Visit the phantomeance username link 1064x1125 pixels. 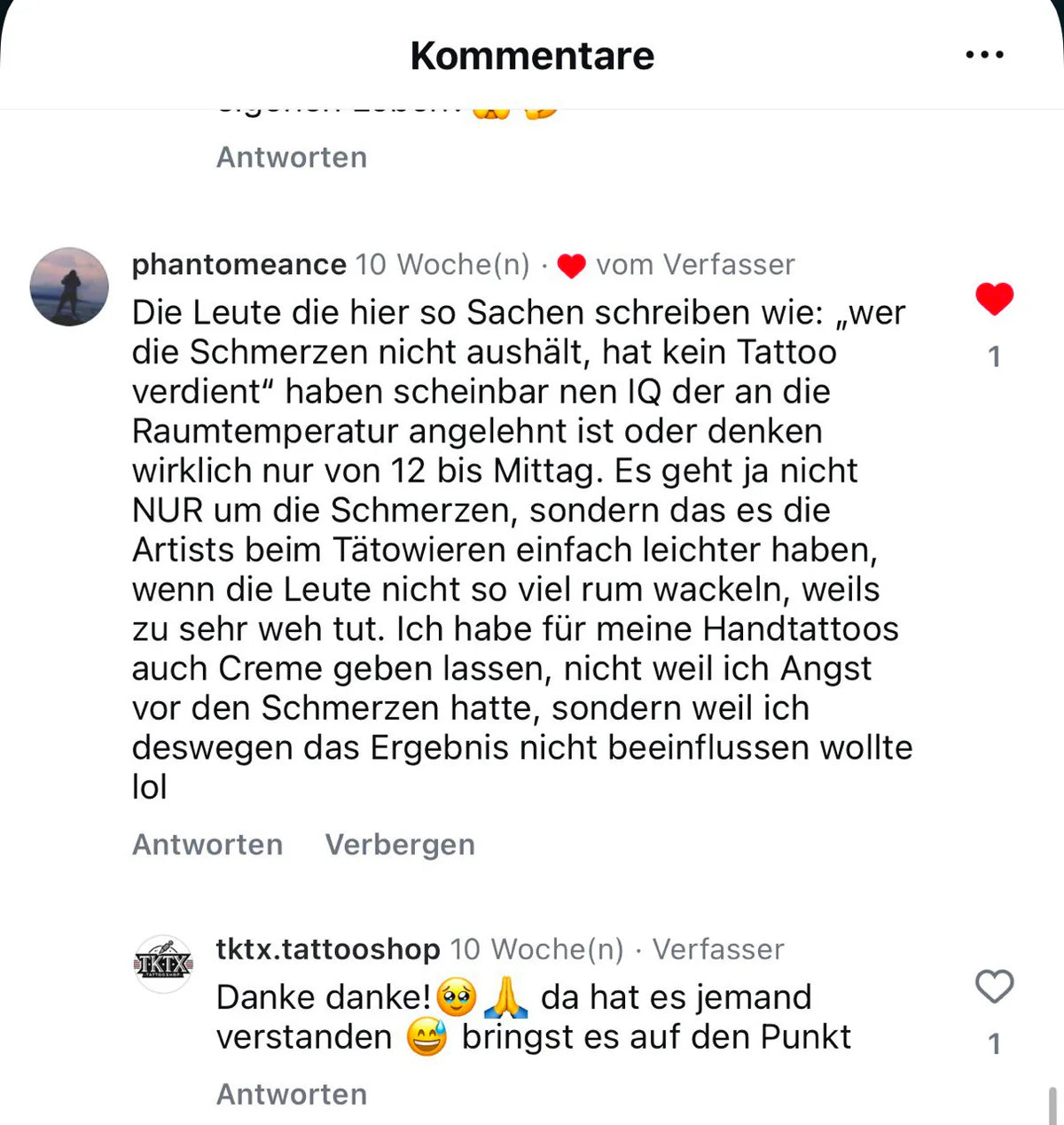(x=239, y=264)
